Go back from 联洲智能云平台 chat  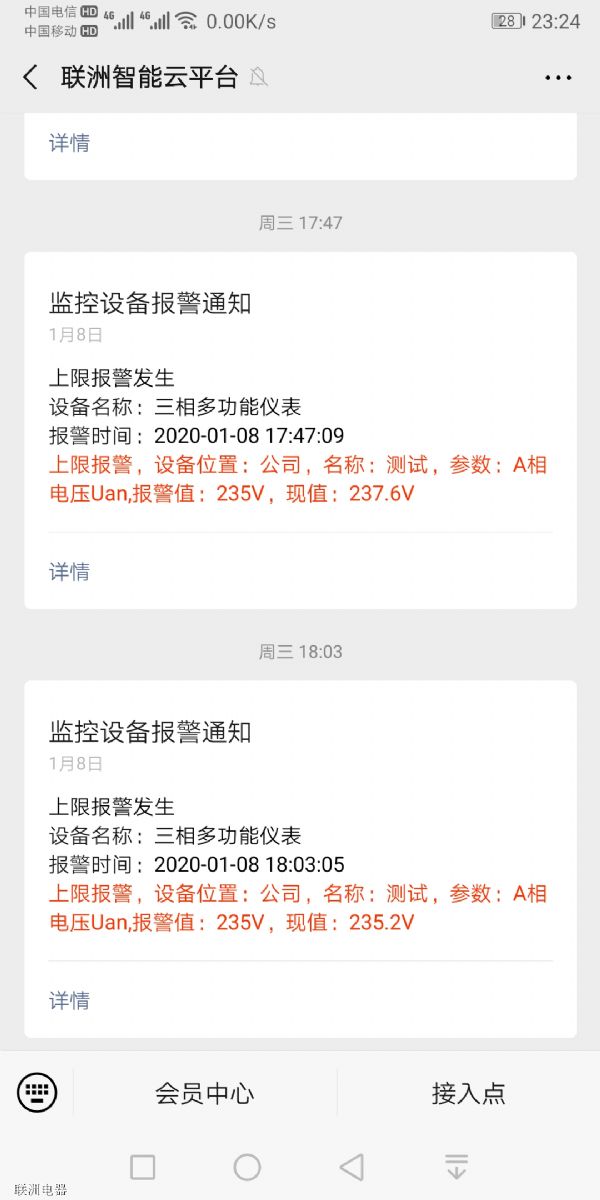(x=30, y=78)
